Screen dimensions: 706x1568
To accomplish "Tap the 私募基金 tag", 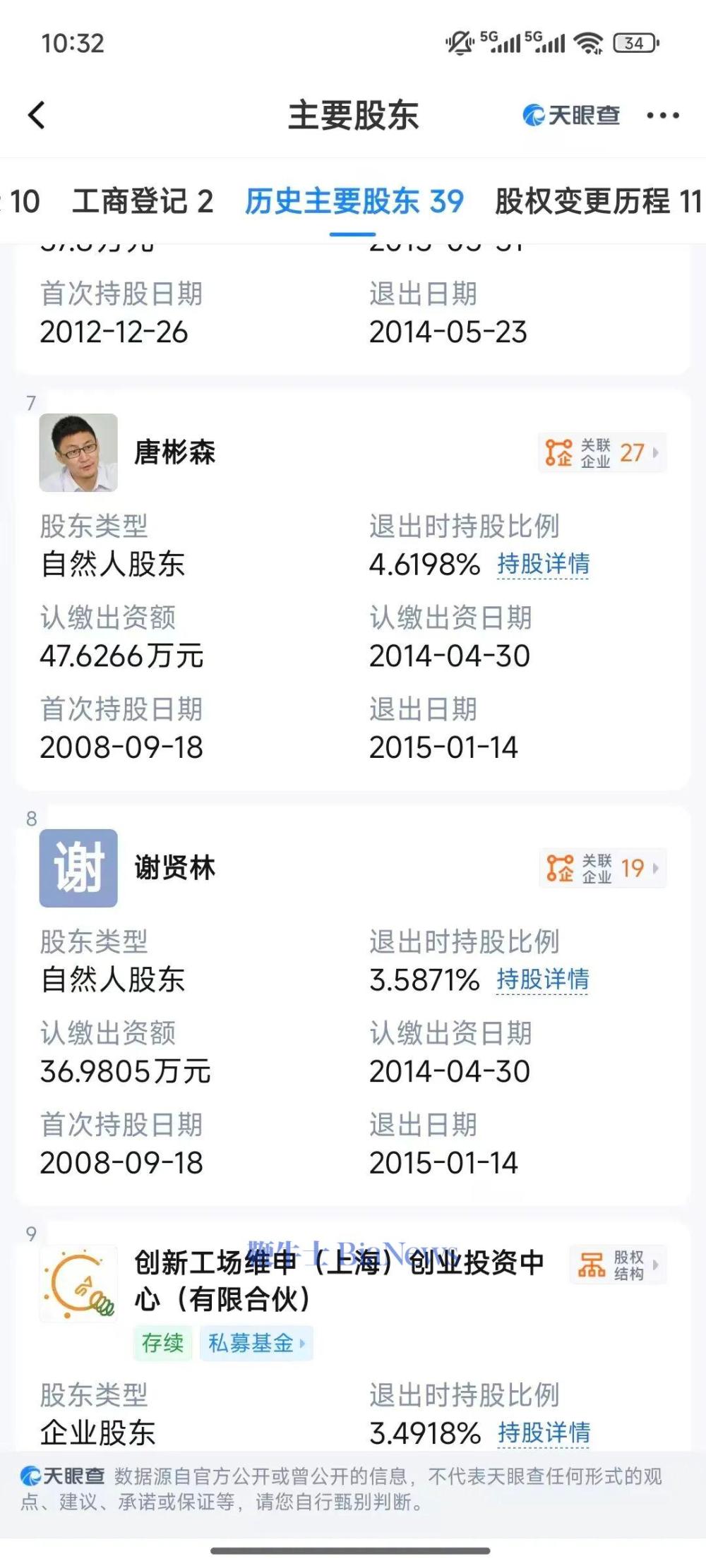I will (x=256, y=1343).
